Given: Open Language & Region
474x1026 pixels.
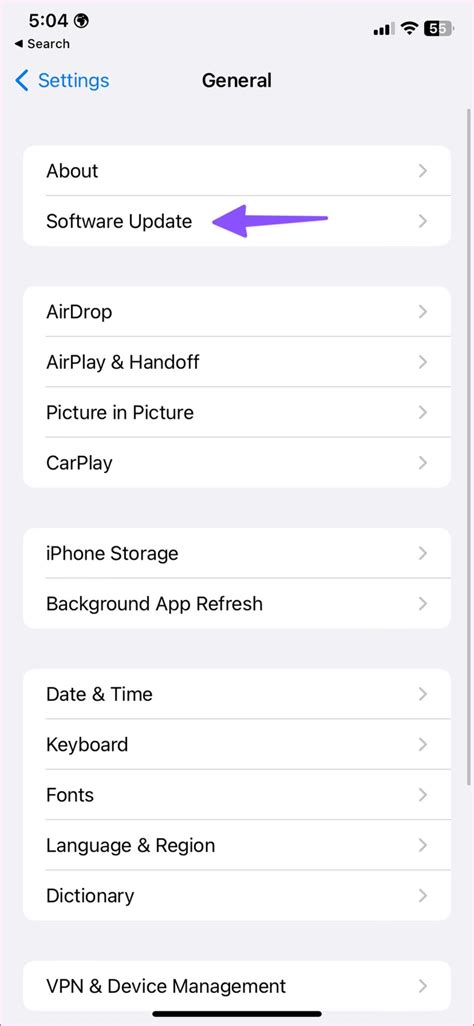Looking at the screenshot, I should point(237,845).
